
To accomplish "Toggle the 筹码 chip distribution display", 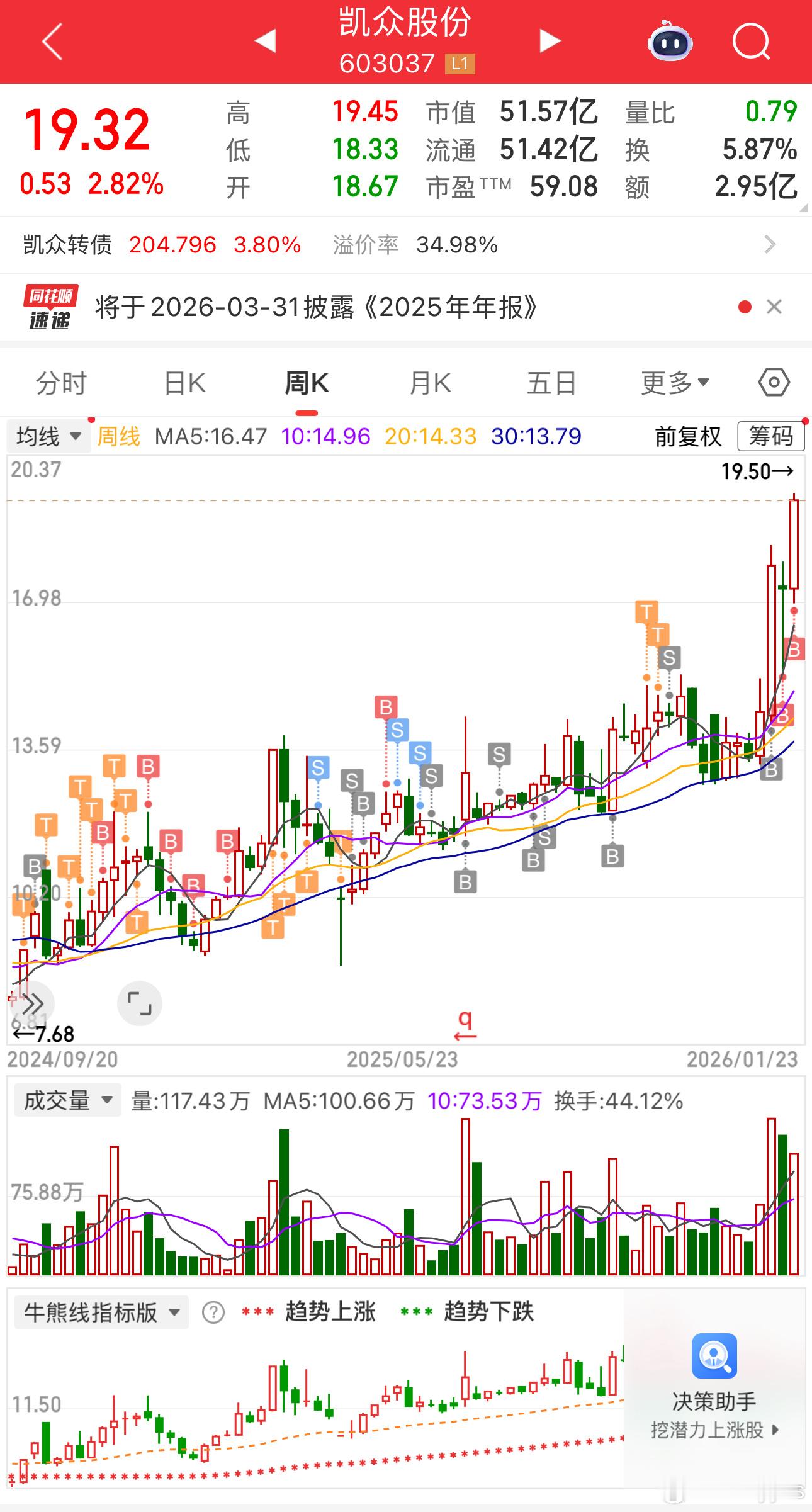I will click(770, 436).
